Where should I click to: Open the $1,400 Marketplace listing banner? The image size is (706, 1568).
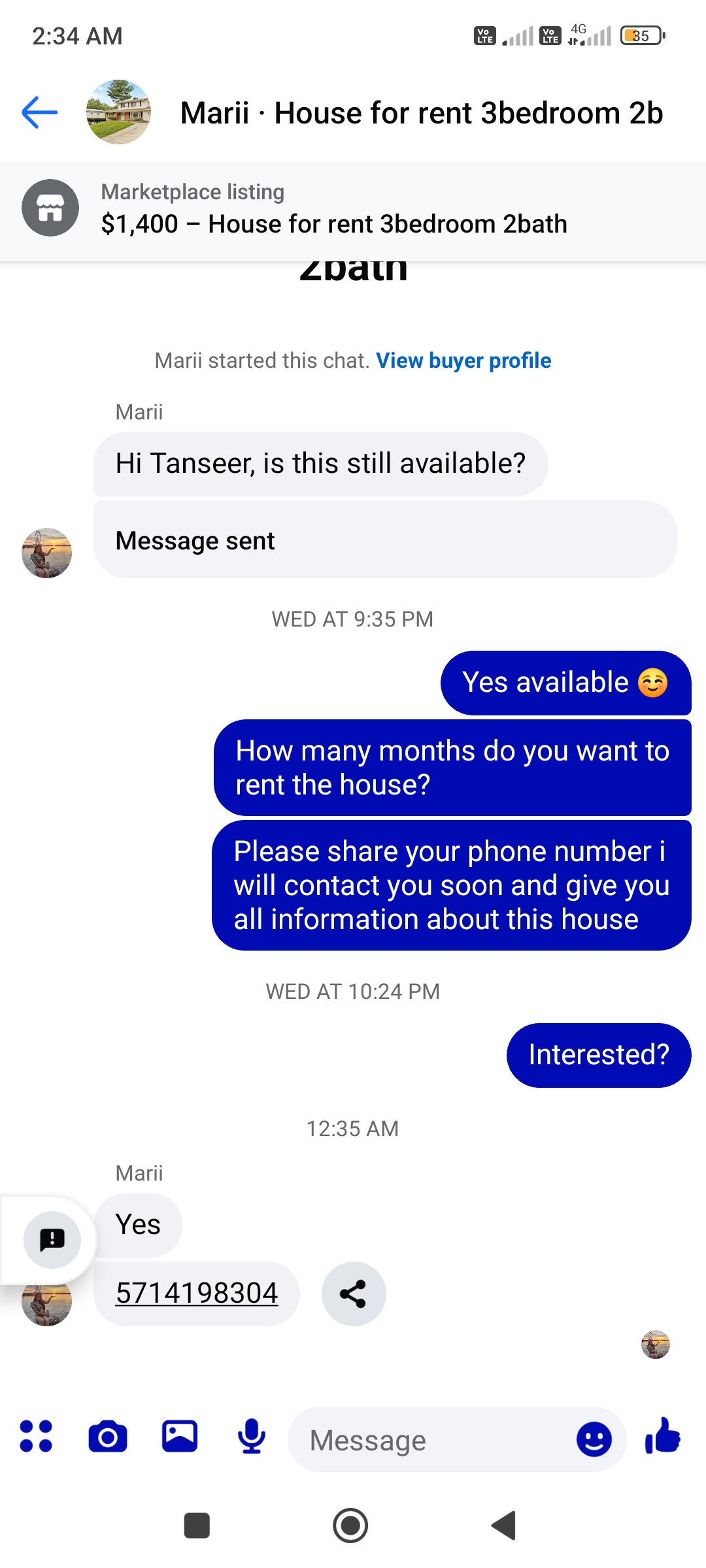tap(353, 209)
